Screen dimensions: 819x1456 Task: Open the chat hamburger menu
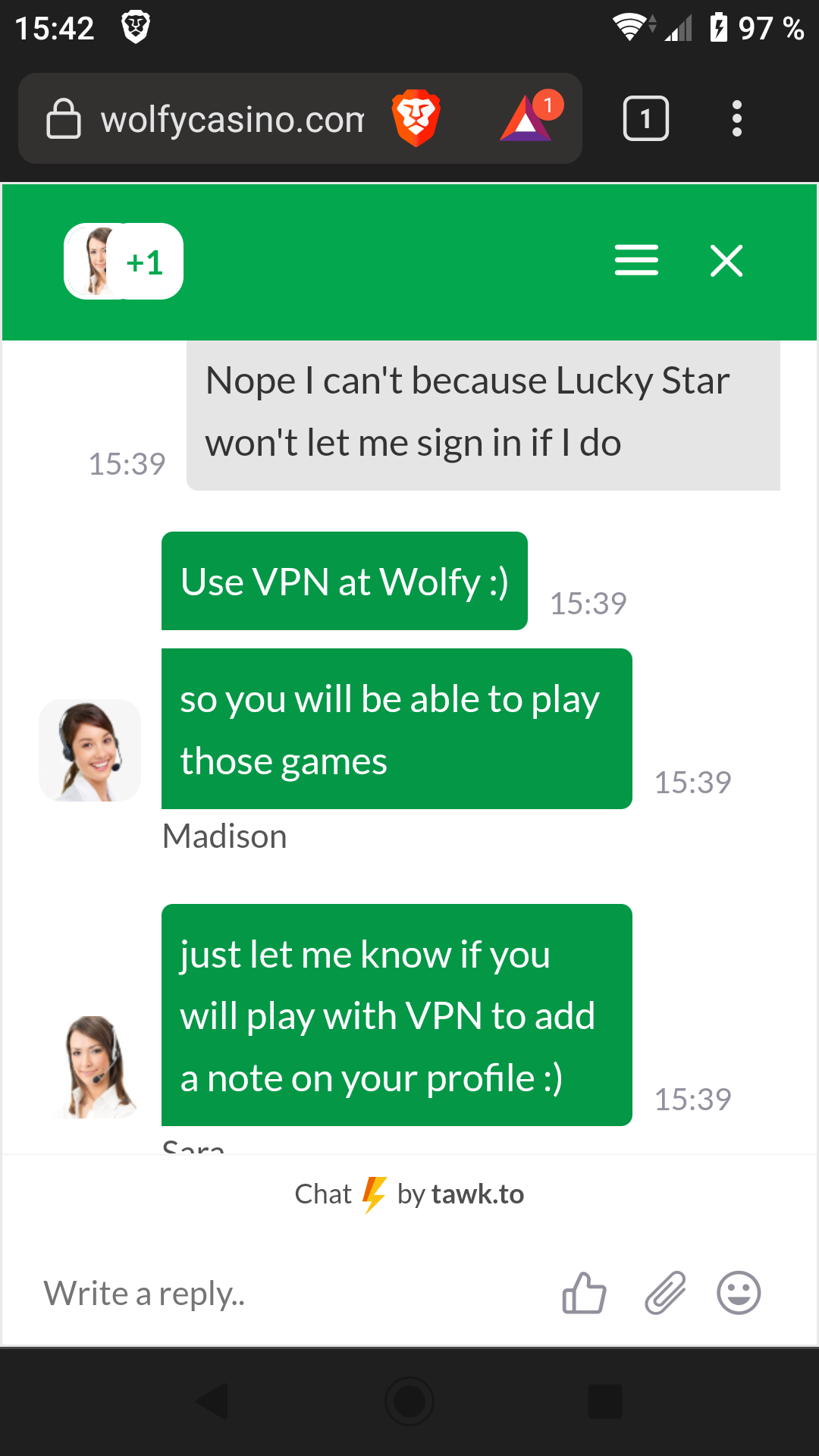(x=636, y=261)
